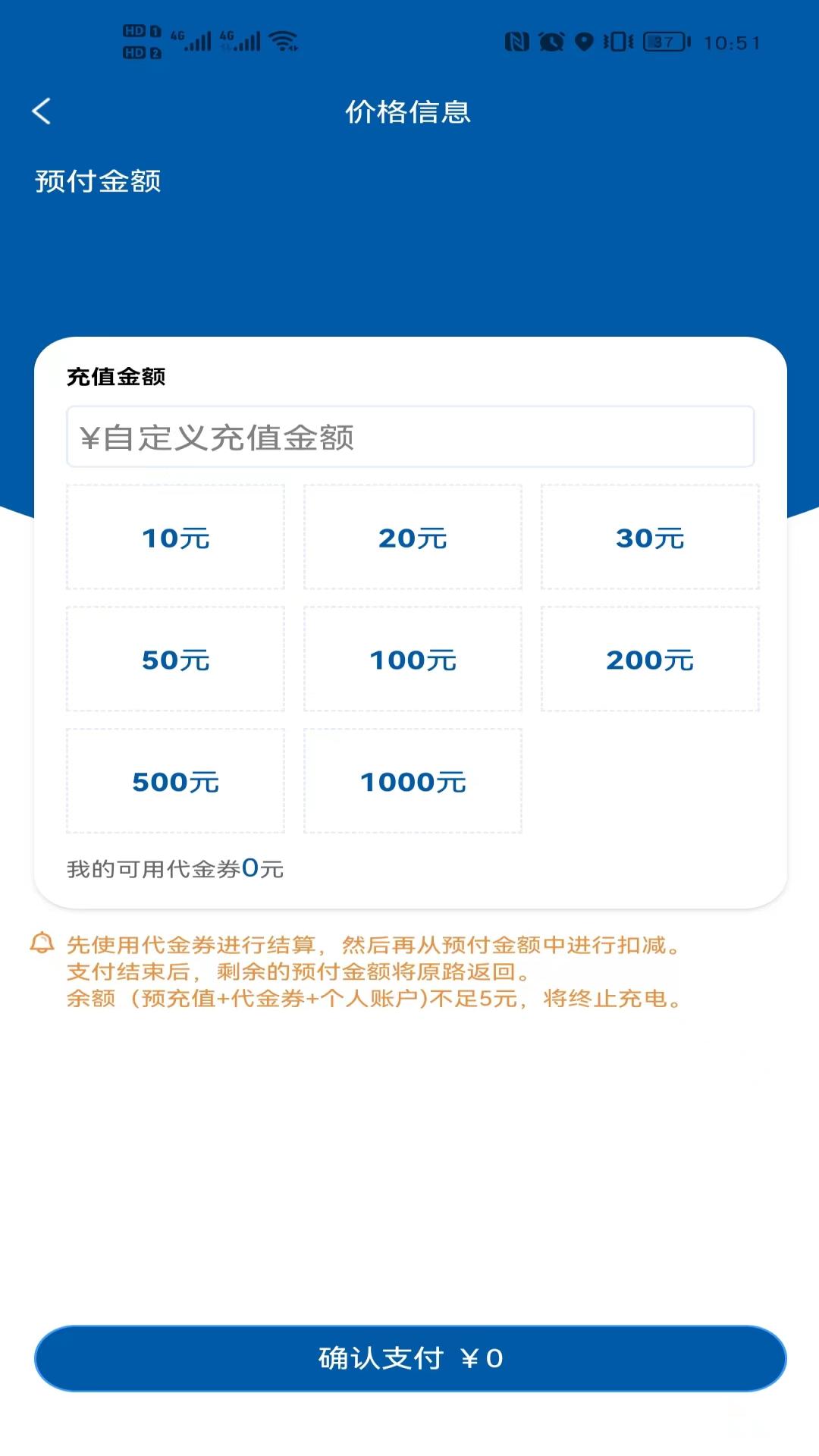Image resolution: width=819 pixels, height=1456 pixels.
Task: Choose the 200元 amount
Action: pos(650,659)
